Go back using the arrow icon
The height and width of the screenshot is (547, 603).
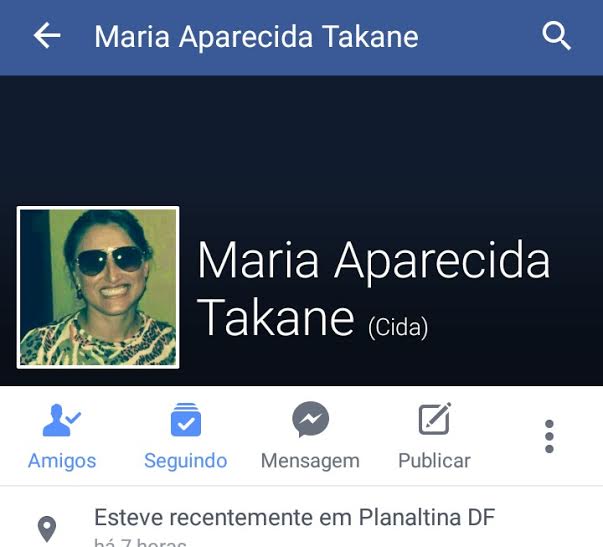[x=47, y=37]
